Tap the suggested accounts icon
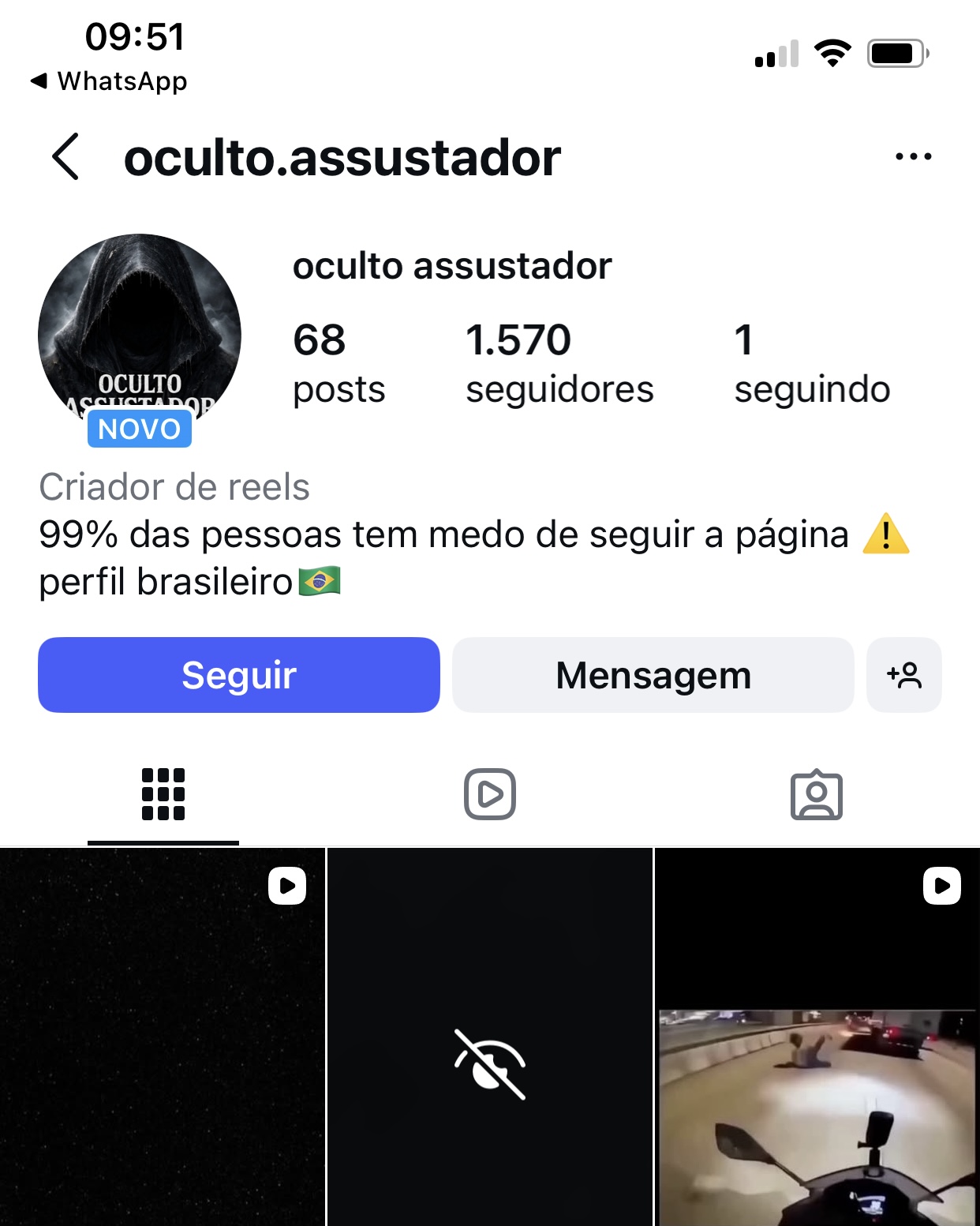 pyautogui.click(x=904, y=675)
